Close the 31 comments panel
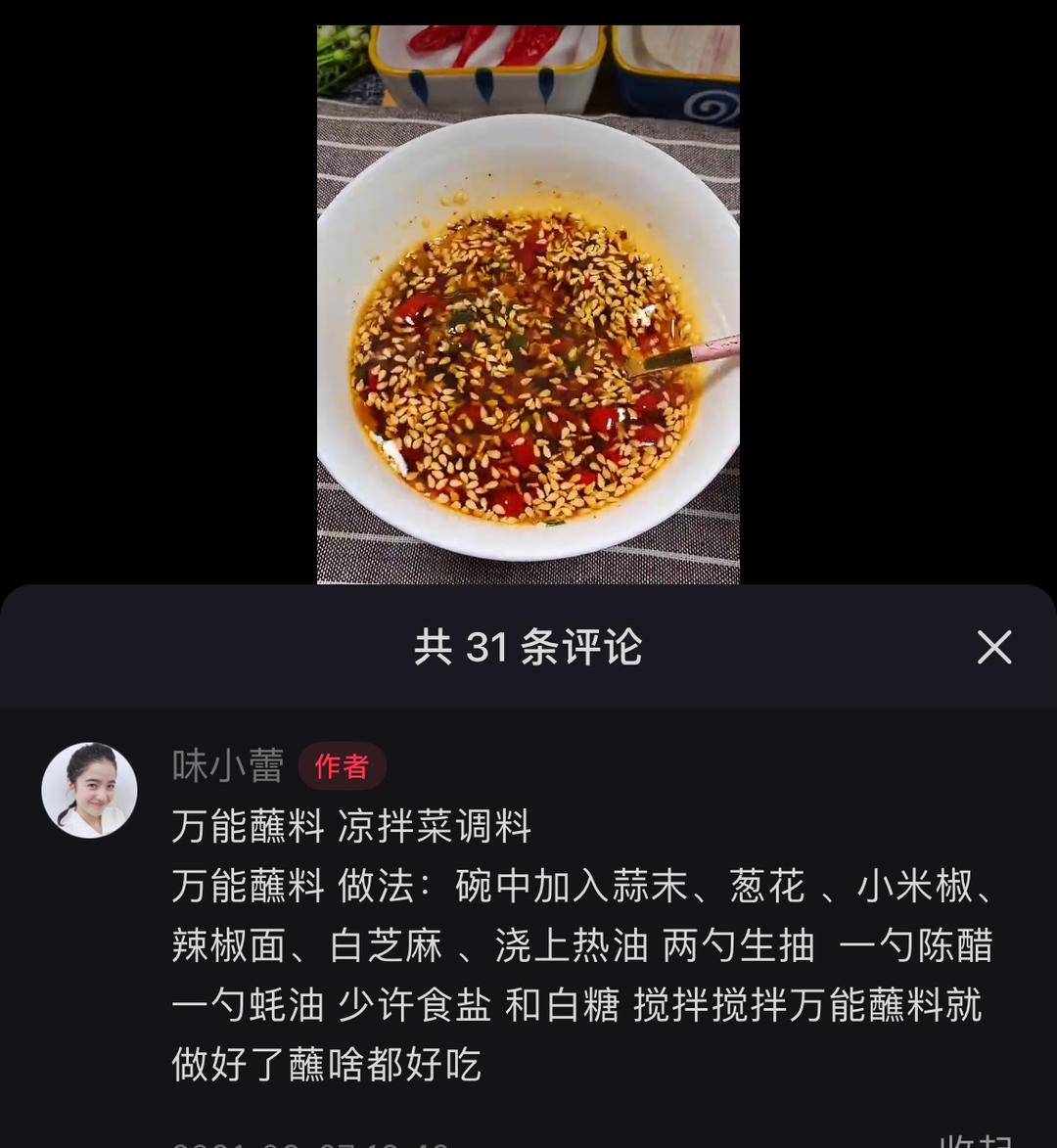 (x=993, y=647)
